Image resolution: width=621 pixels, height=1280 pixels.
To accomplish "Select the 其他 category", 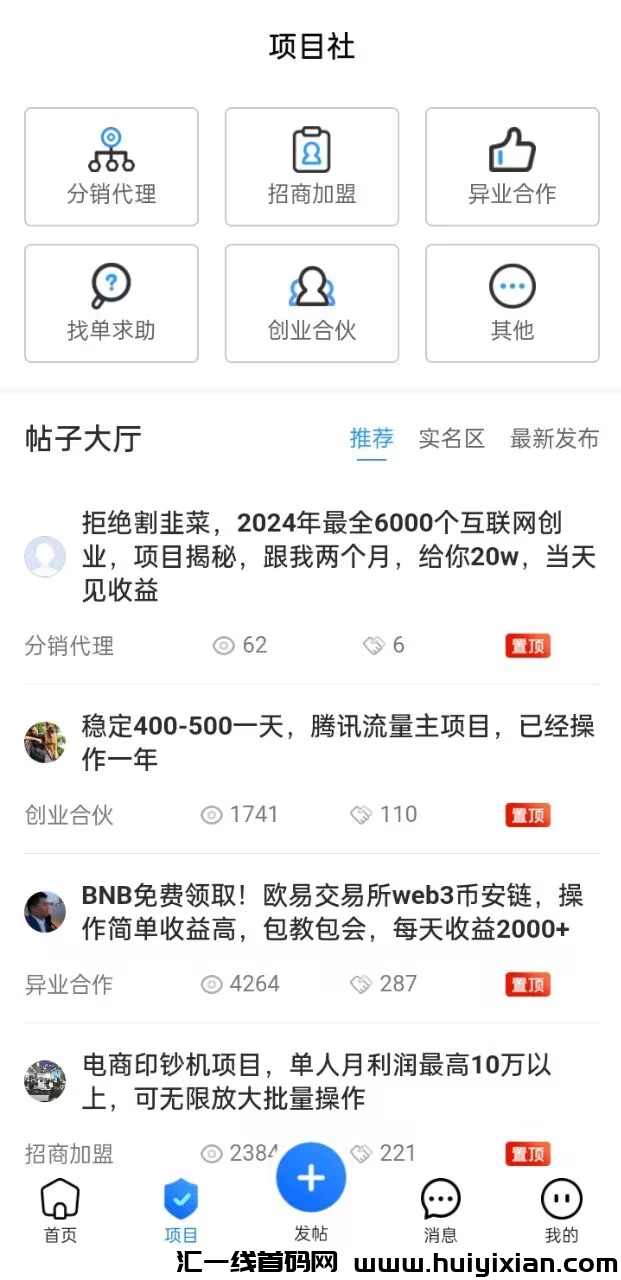I will tap(512, 303).
